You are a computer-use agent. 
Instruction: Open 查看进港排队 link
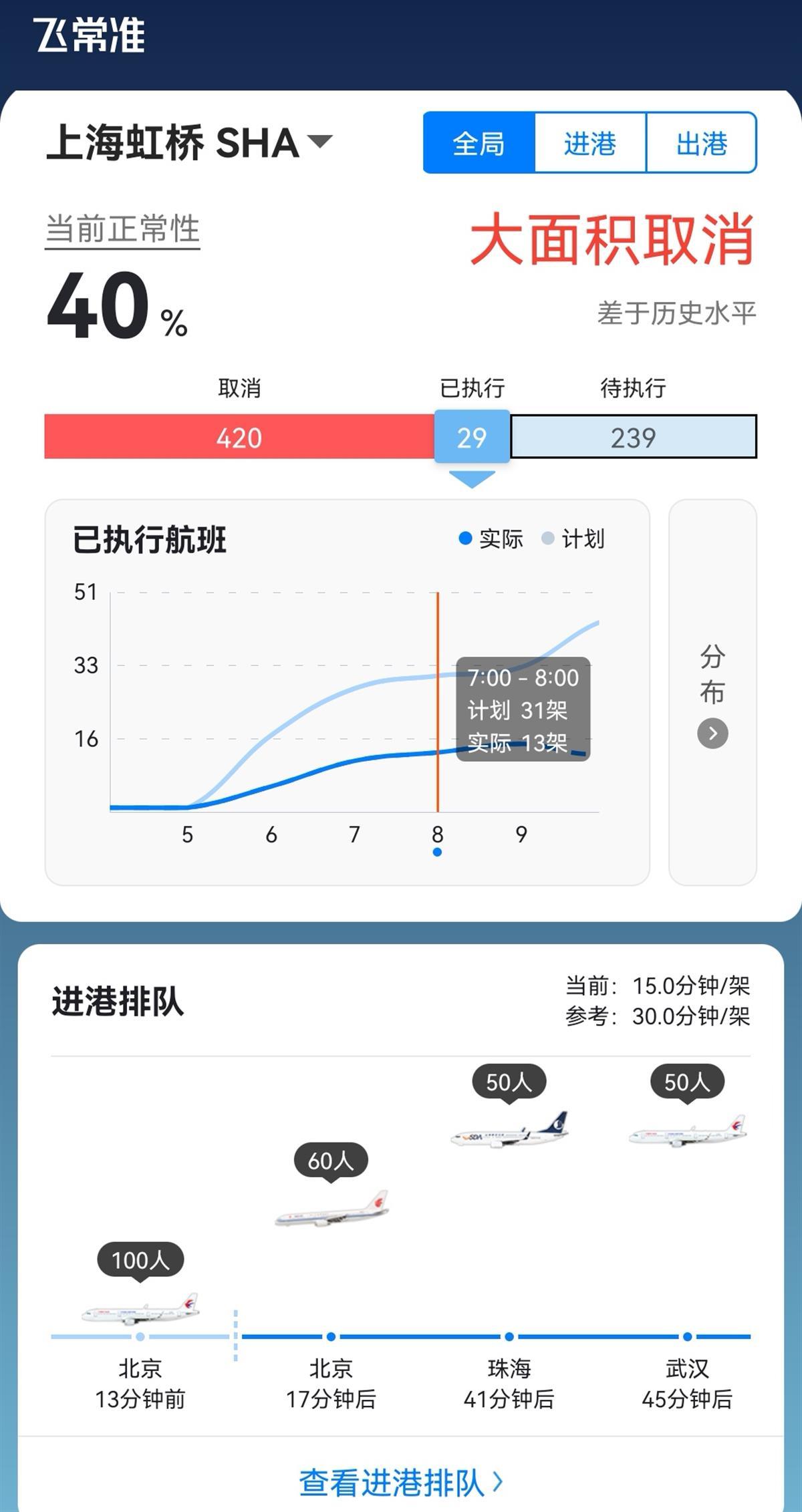click(x=401, y=1482)
